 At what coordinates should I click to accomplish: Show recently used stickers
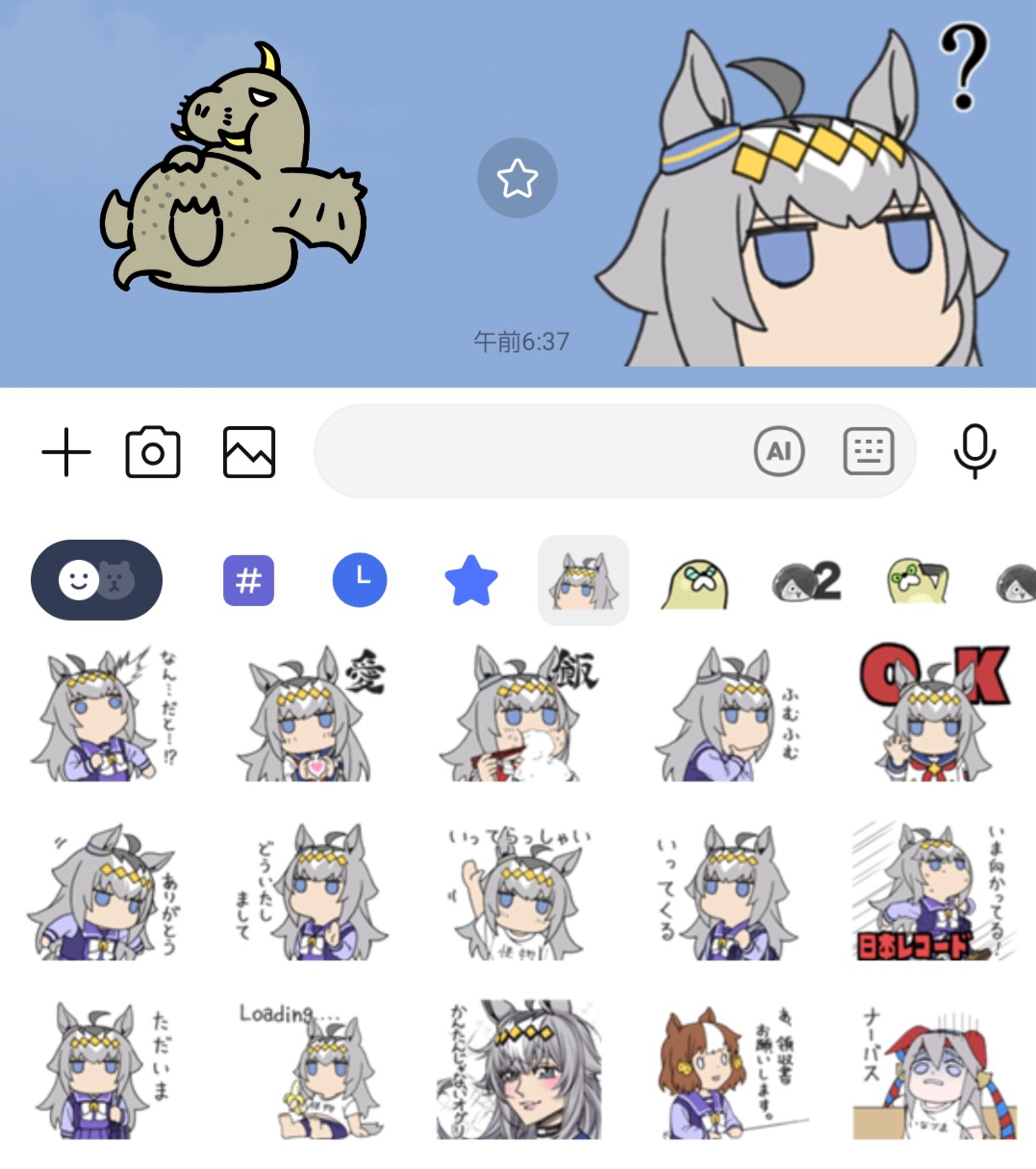[360, 580]
